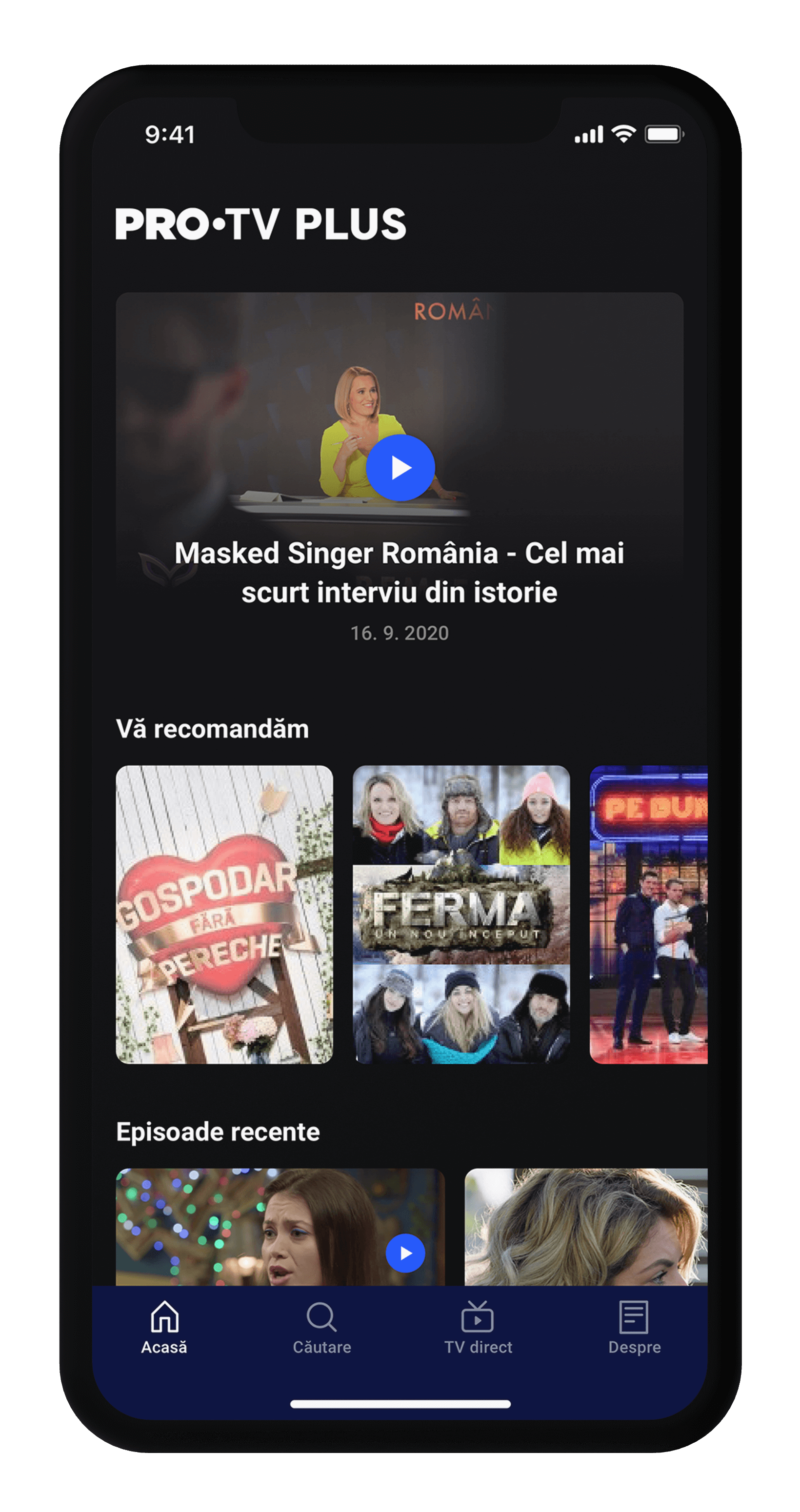Select the Despre tab
Viewport: 800px width, 1512px height.
tap(634, 1328)
